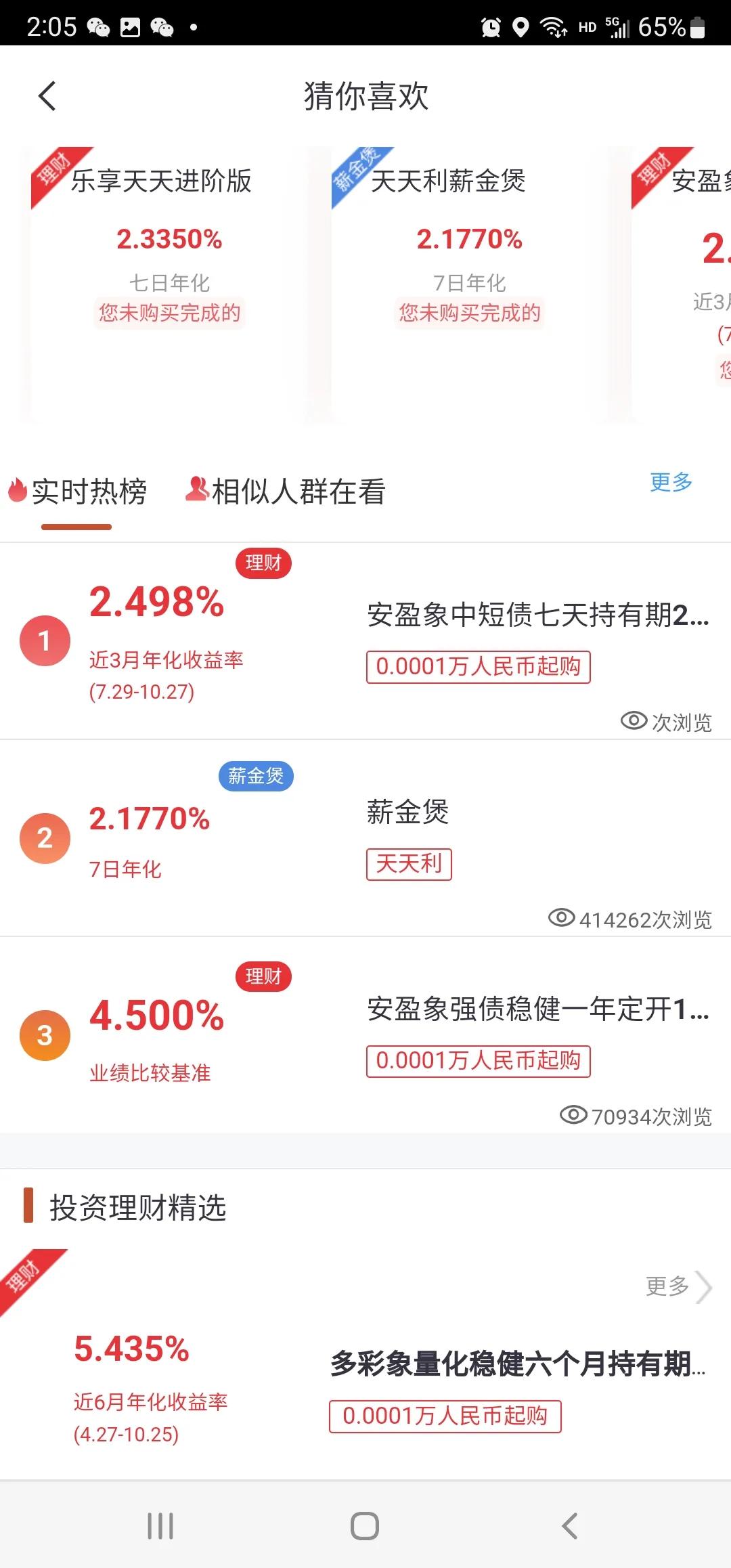Open recent apps from the navigation bar
Viewport: 731px width, 1568px height.
point(159,1527)
